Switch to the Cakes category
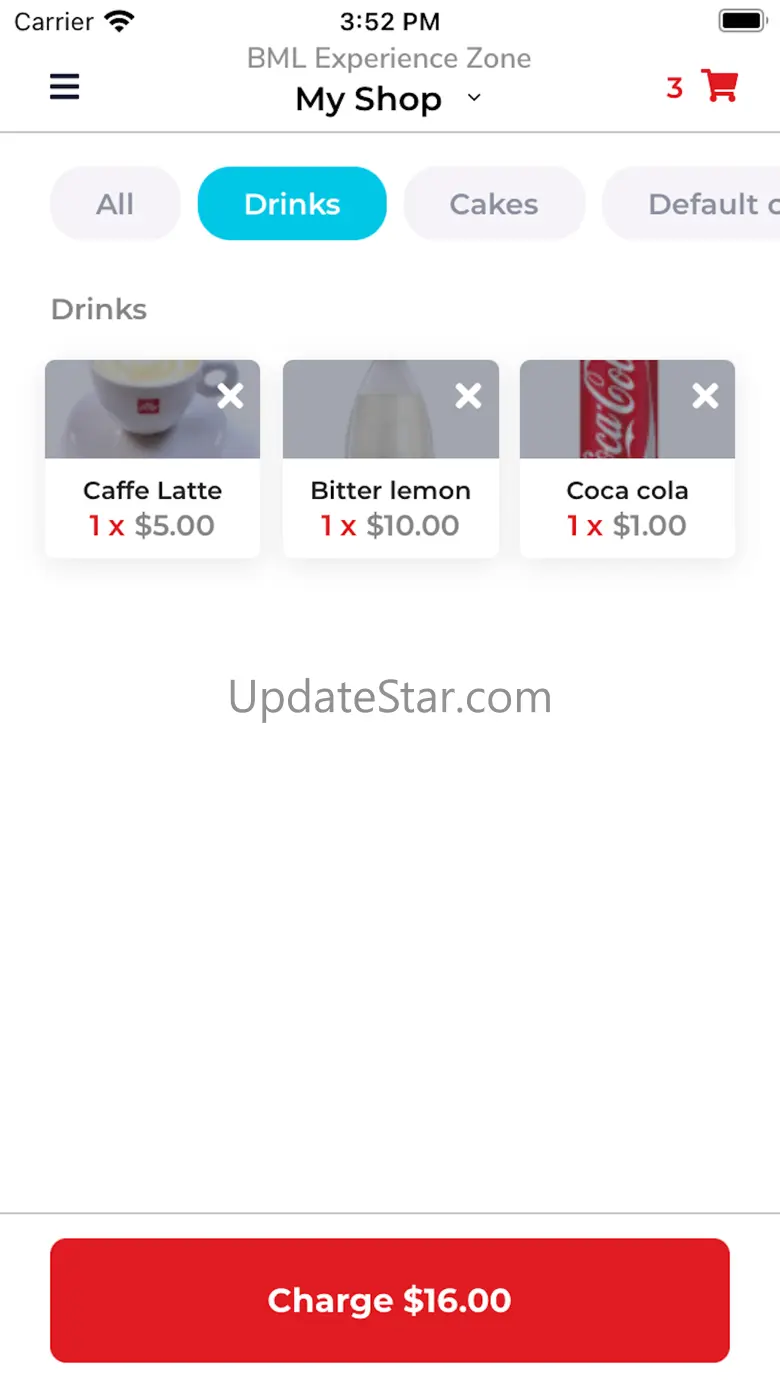This screenshot has height=1387, width=780. point(494,204)
